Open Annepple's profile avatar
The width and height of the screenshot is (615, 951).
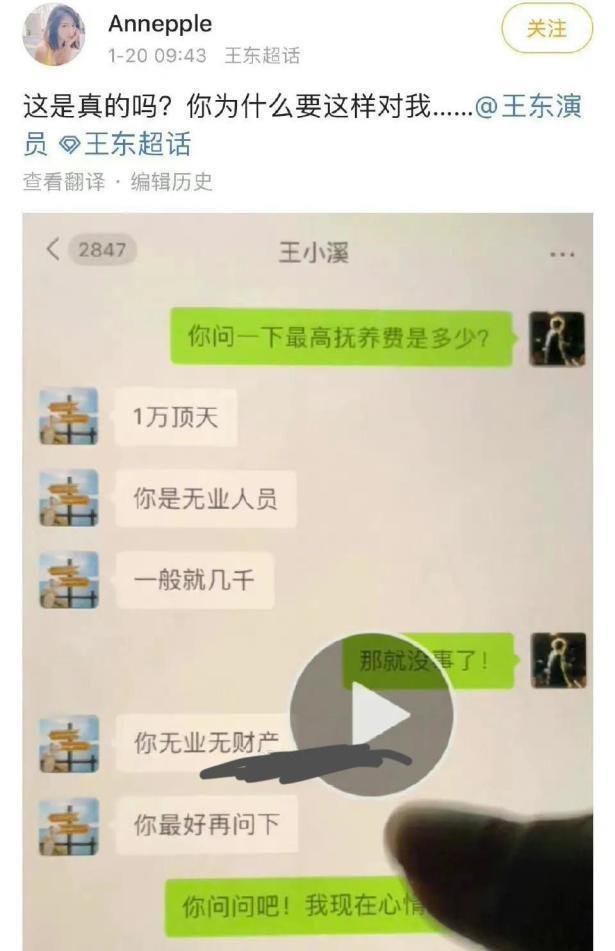(x=54, y=34)
